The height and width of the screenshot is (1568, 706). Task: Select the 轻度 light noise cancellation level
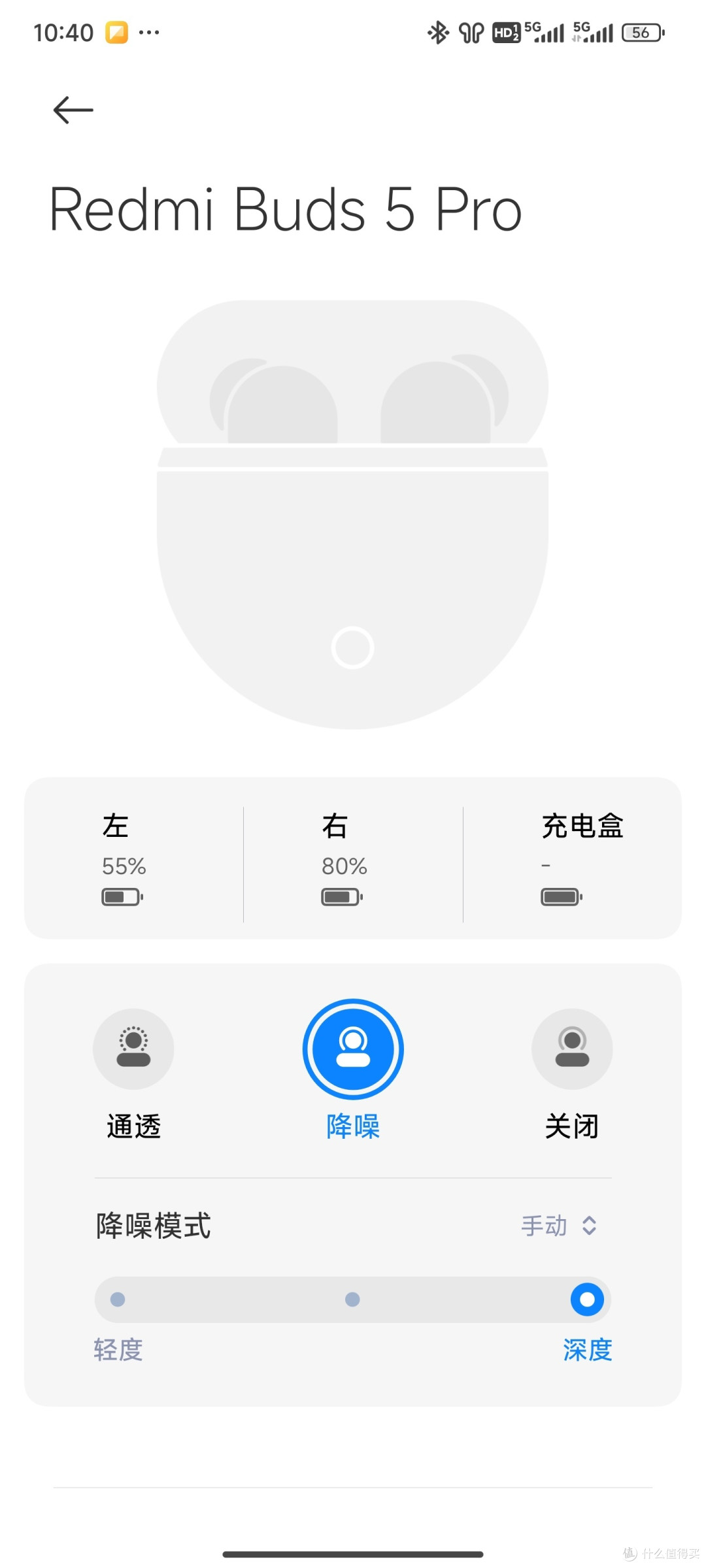click(x=118, y=1299)
